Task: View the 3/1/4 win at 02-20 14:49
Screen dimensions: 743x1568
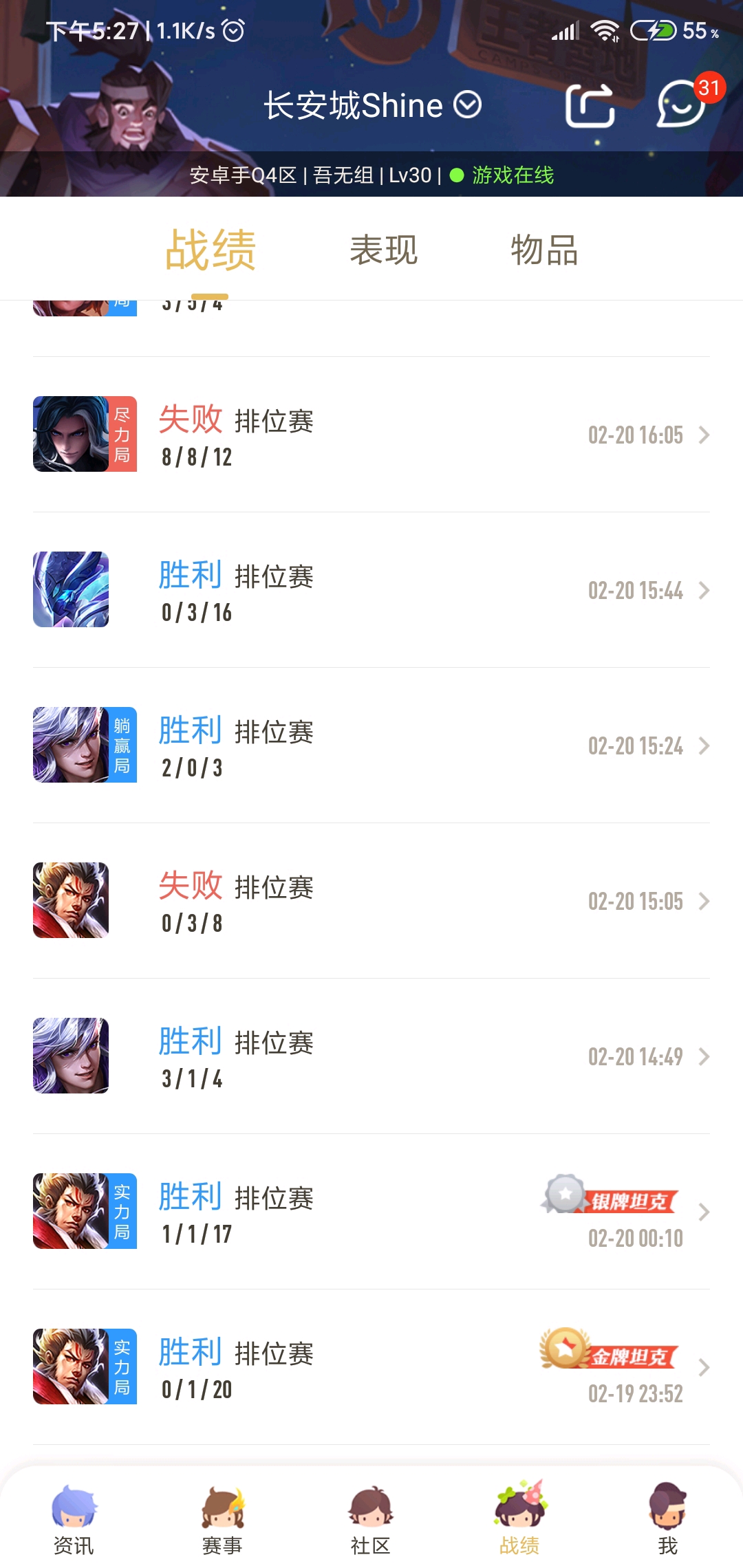Action: (x=371, y=1056)
